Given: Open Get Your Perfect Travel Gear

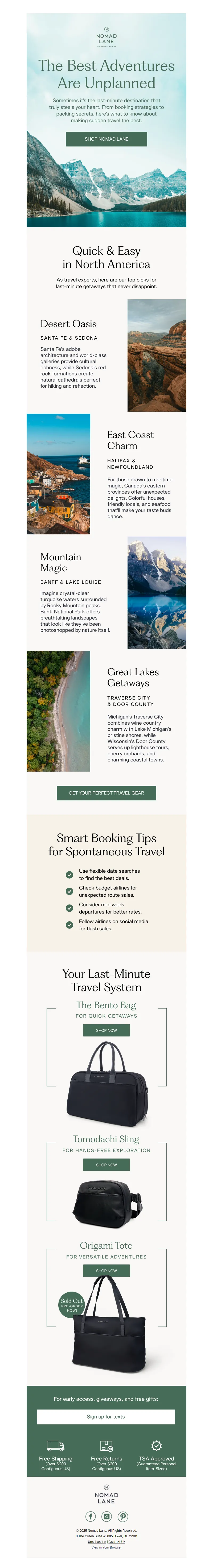Looking at the screenshot, I should (x=106, y=792).
